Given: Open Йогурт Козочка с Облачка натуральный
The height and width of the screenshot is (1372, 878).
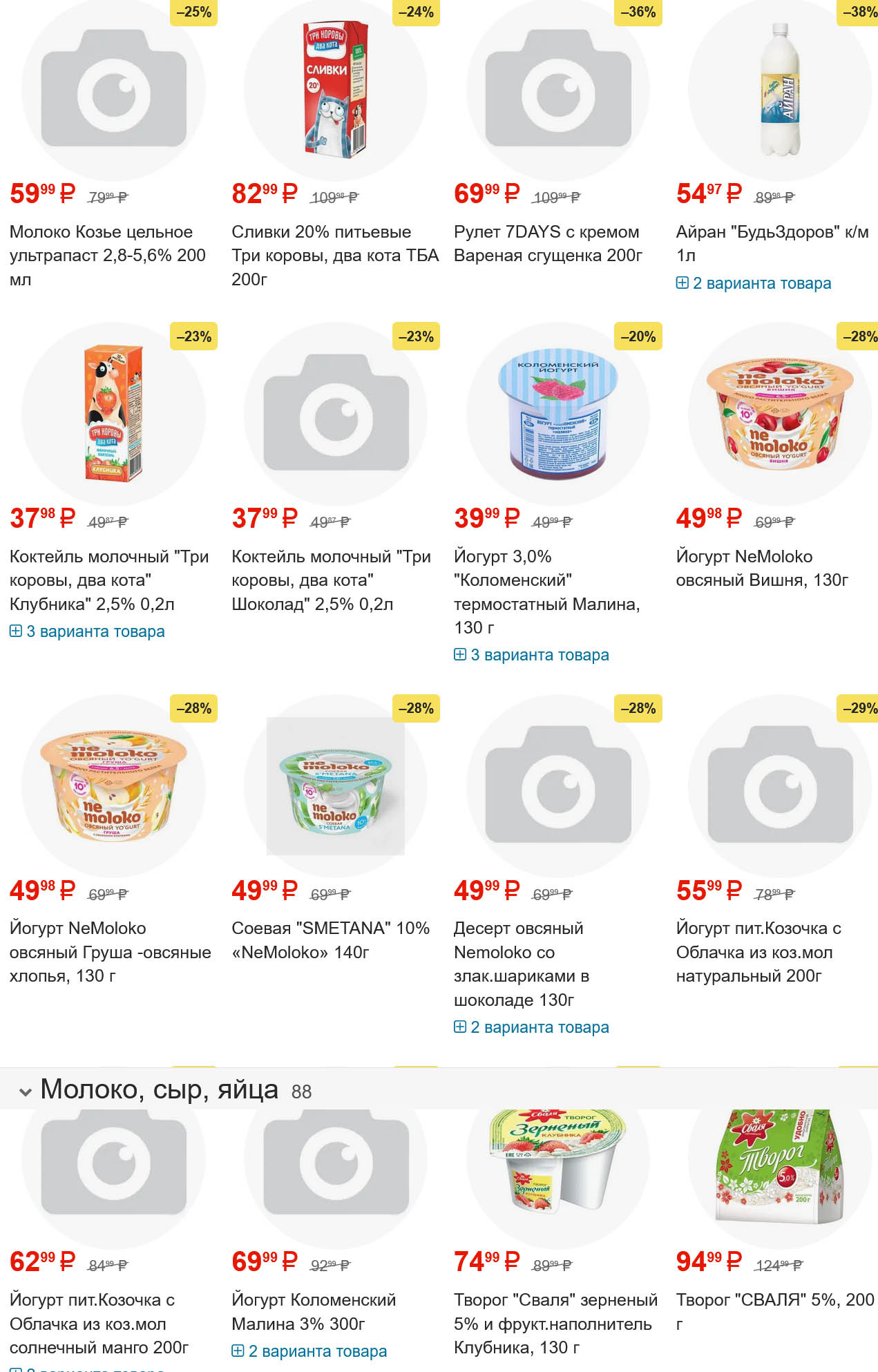Looking at the screenshot, I should (x=758, y=951).
